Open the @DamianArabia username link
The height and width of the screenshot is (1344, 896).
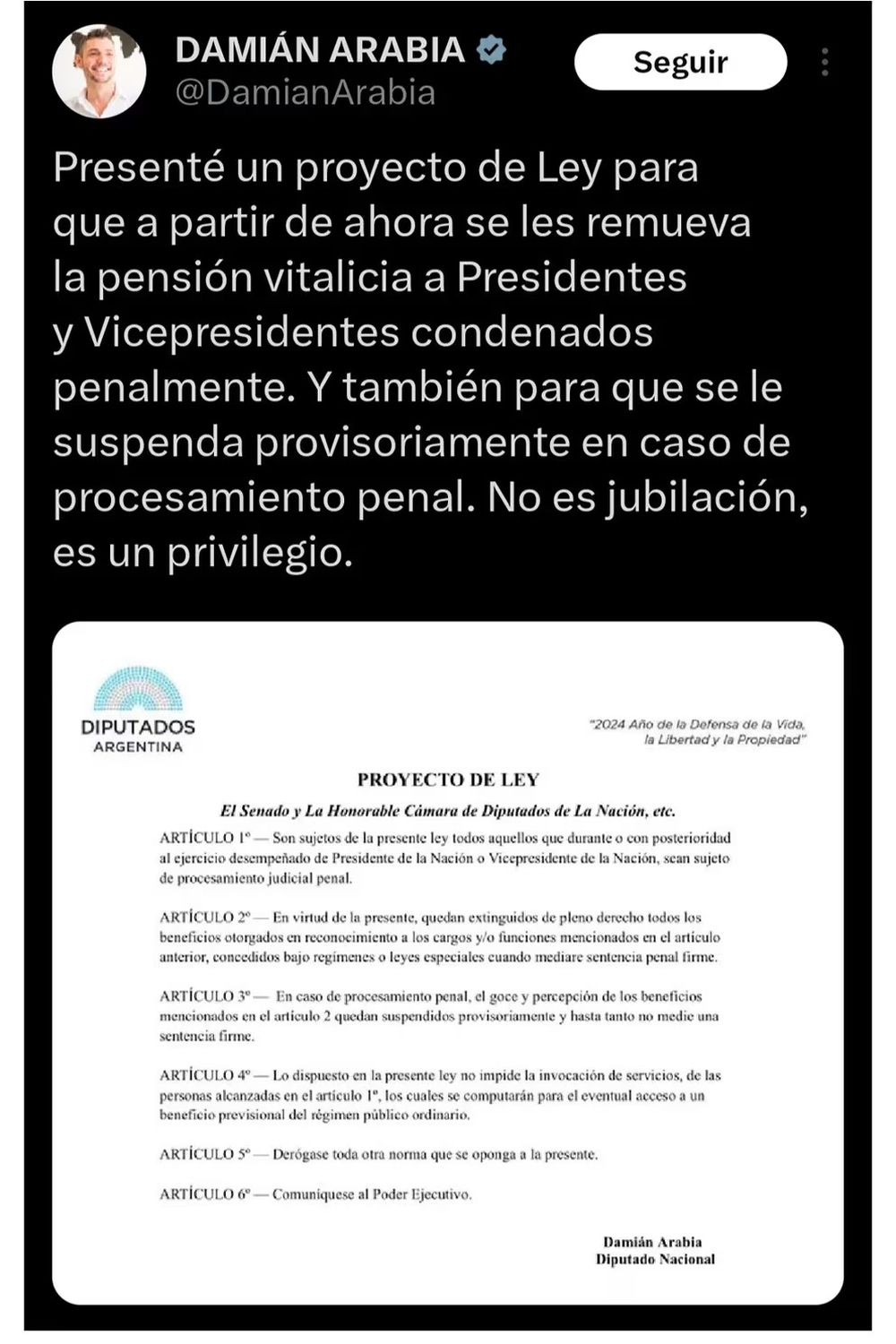point(305,90)
